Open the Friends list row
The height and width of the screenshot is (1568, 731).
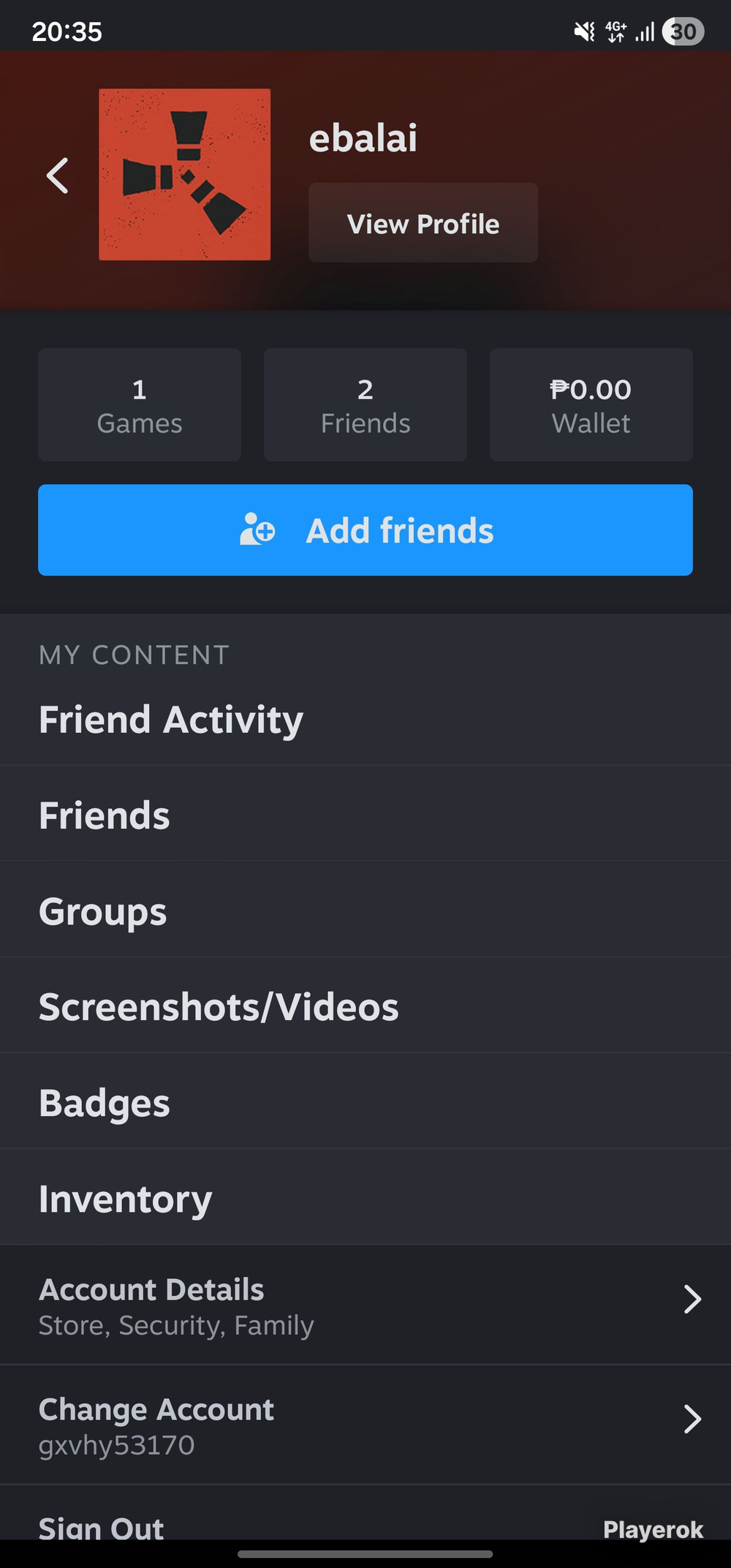click(365, 815)
